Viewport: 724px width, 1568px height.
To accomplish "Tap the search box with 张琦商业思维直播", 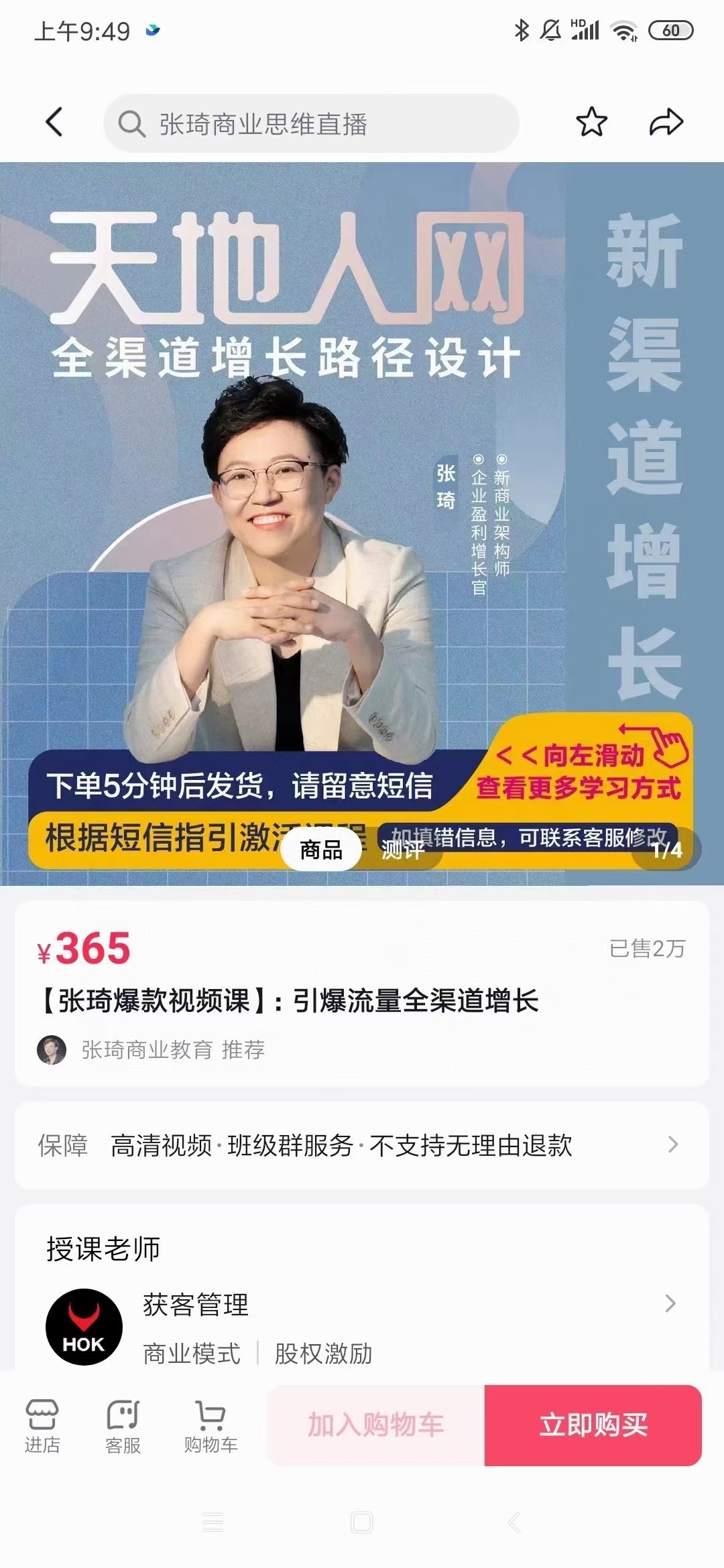I will (311, 123).
